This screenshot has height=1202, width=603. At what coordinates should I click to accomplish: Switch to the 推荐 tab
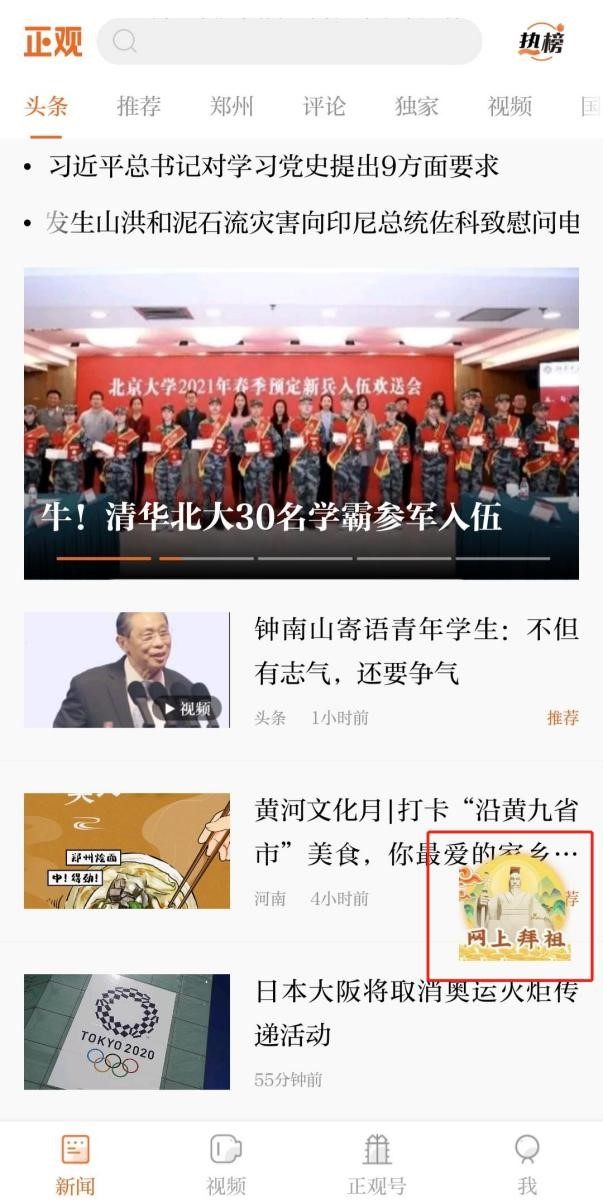[x=138, y=106]
